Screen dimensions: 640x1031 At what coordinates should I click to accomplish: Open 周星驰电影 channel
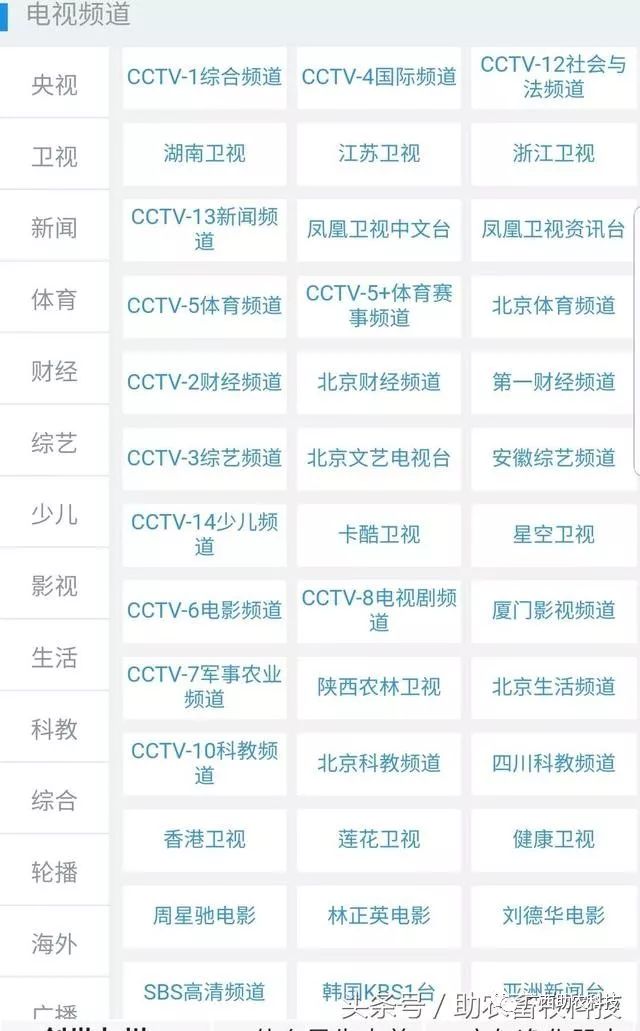[205, 916]
